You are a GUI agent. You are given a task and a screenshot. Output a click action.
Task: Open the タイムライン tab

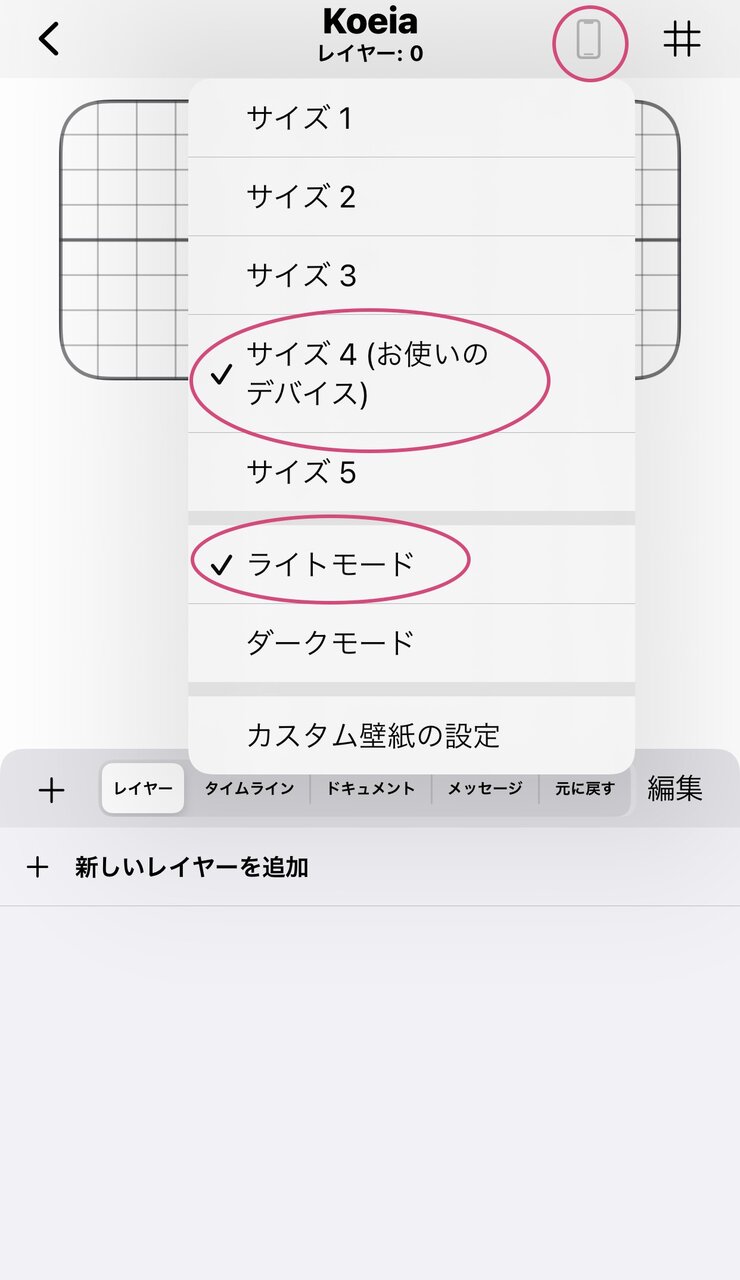pyautogui.click(x=249, y=788)
